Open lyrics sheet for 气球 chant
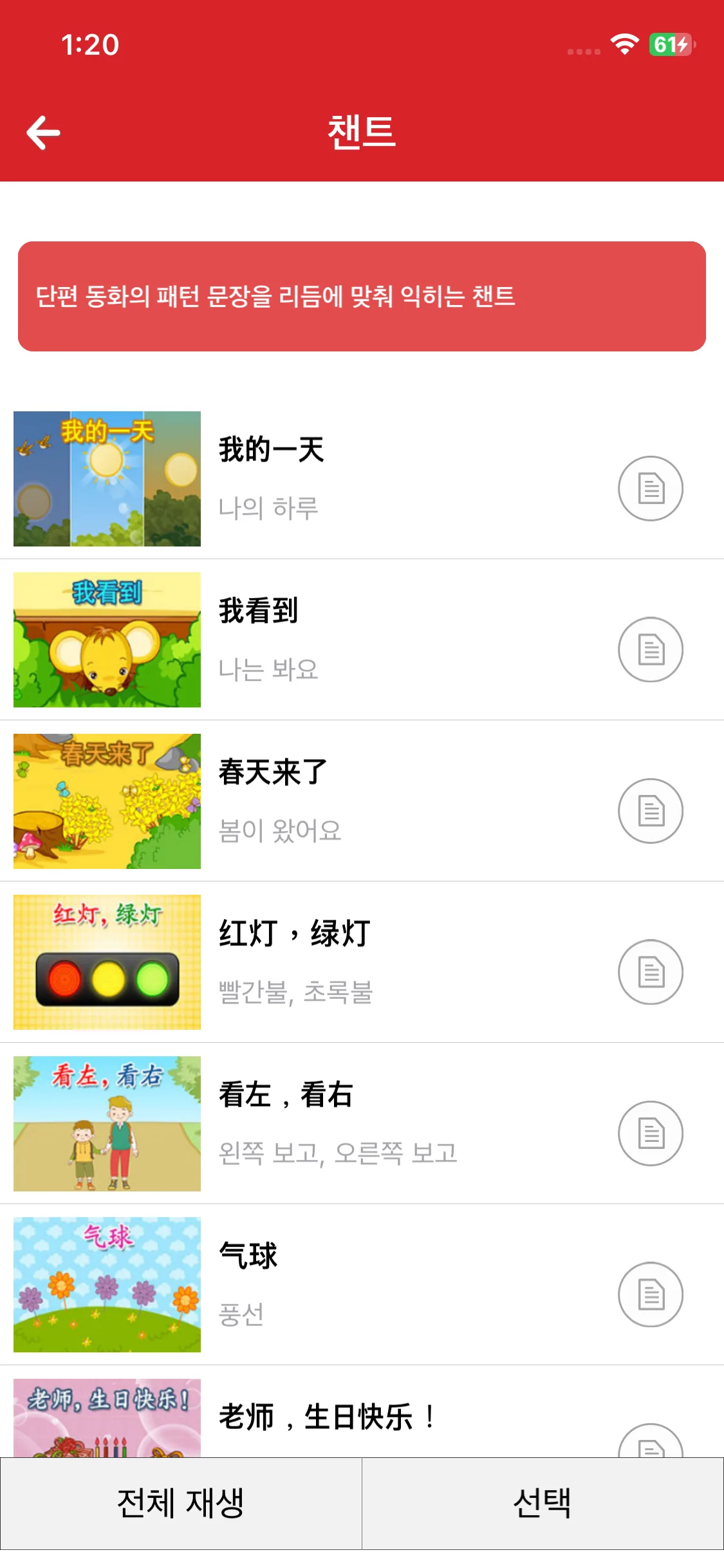Screen dimensions: 724x1568 click(651, 1295)
